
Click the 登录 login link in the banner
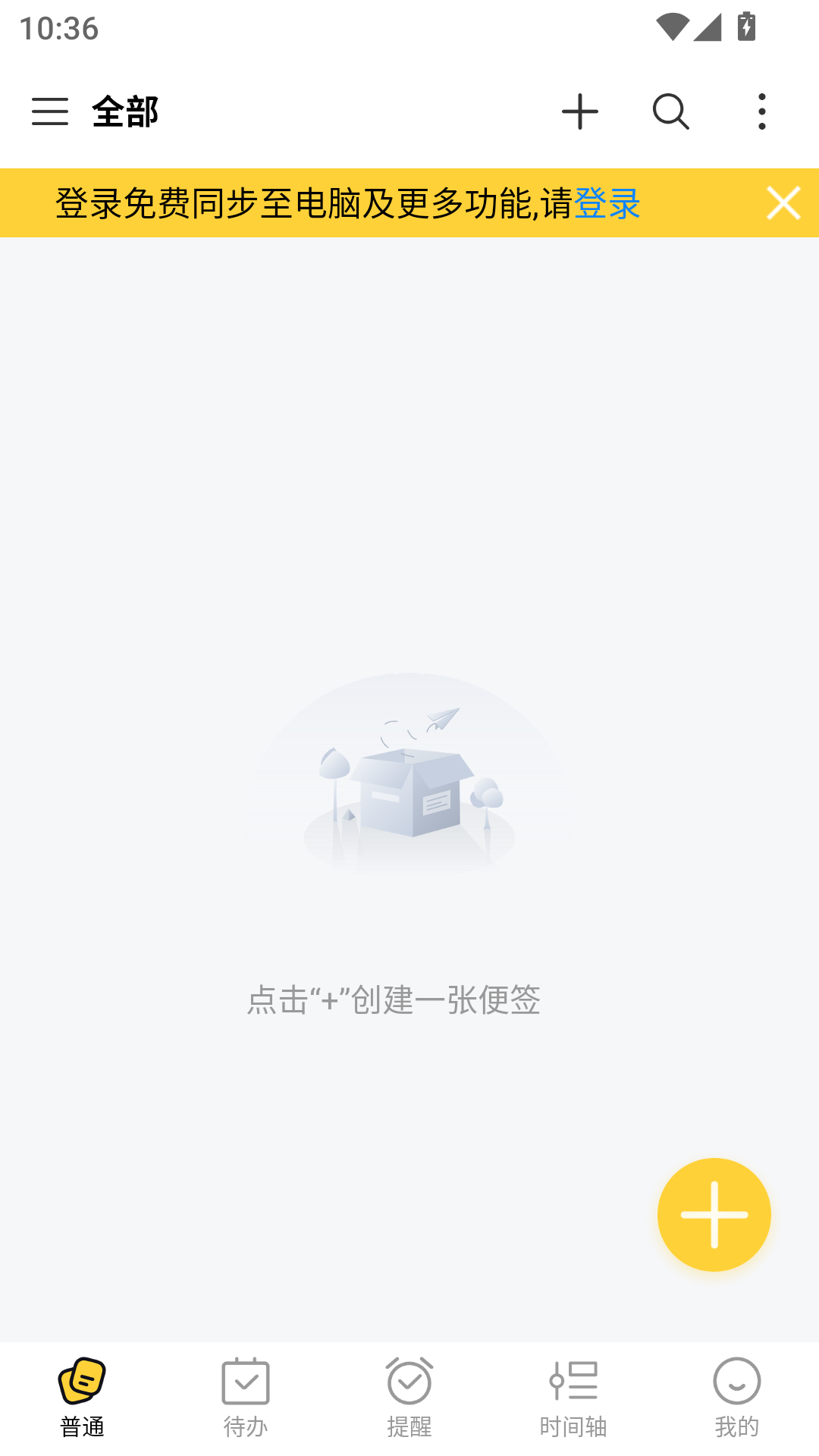(x=607, y=203)
